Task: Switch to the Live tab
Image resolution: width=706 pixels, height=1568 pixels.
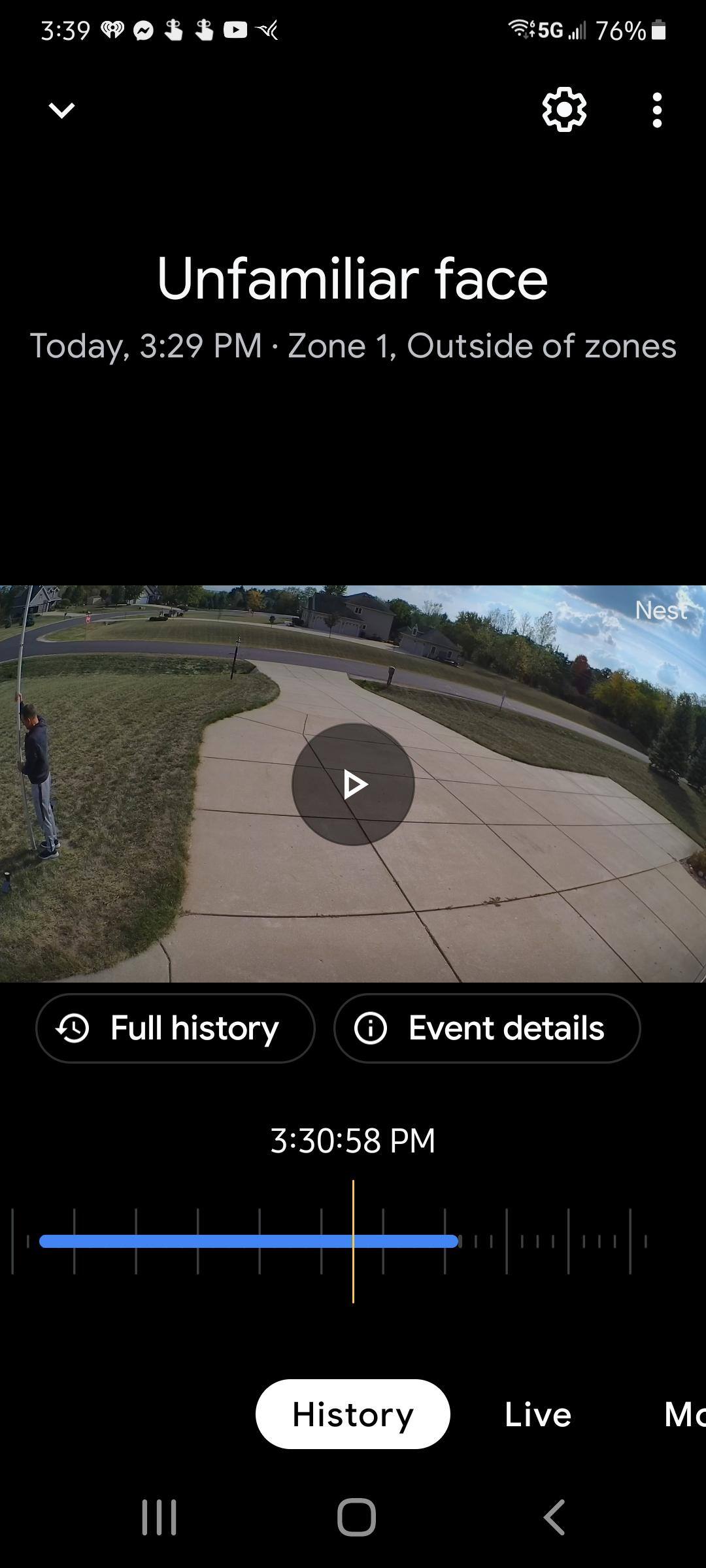Action: pos(537,1414)
